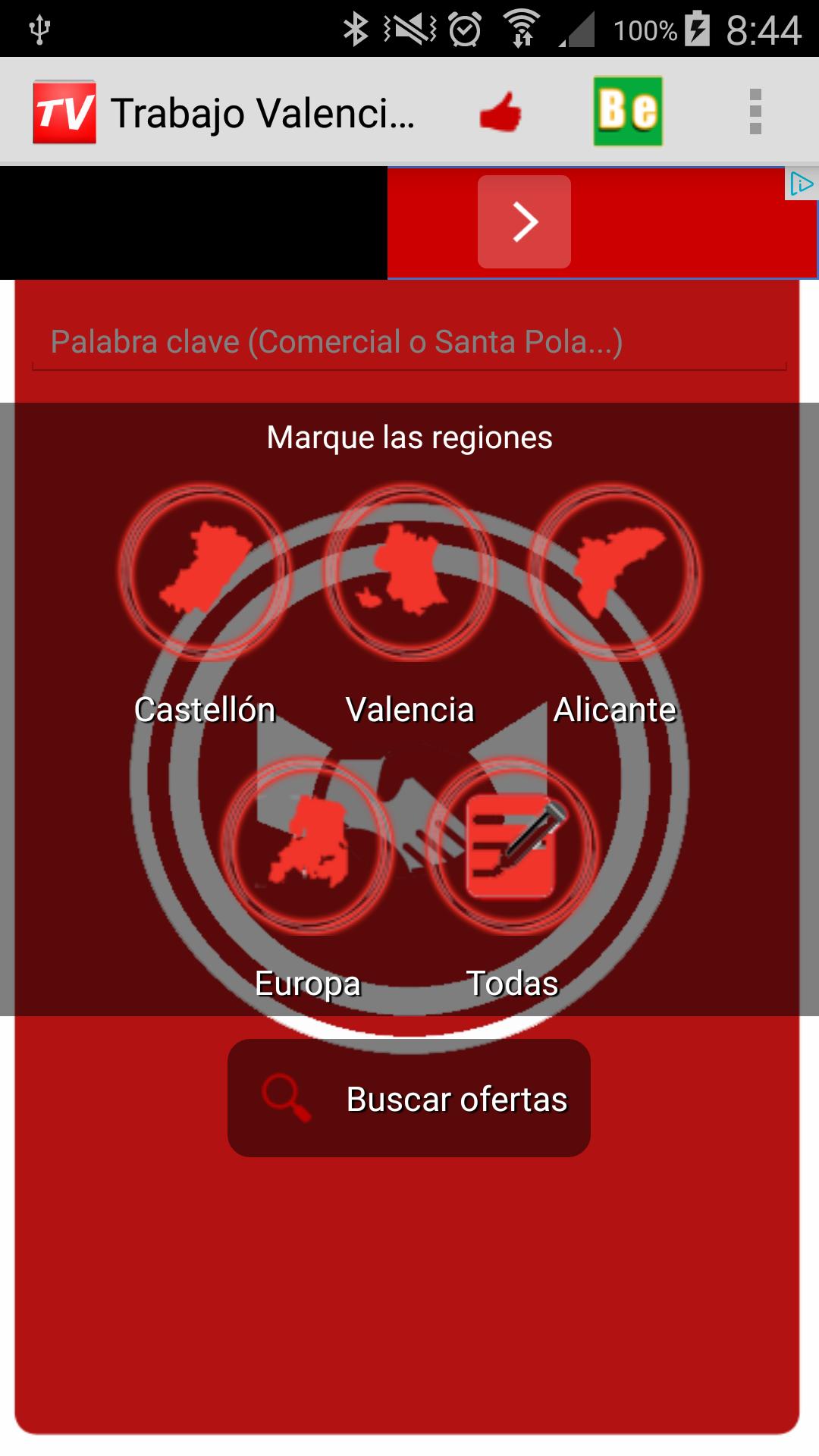The image size is (819, 1456).
Task: Open the green Be icon
Action: point(627,111)
